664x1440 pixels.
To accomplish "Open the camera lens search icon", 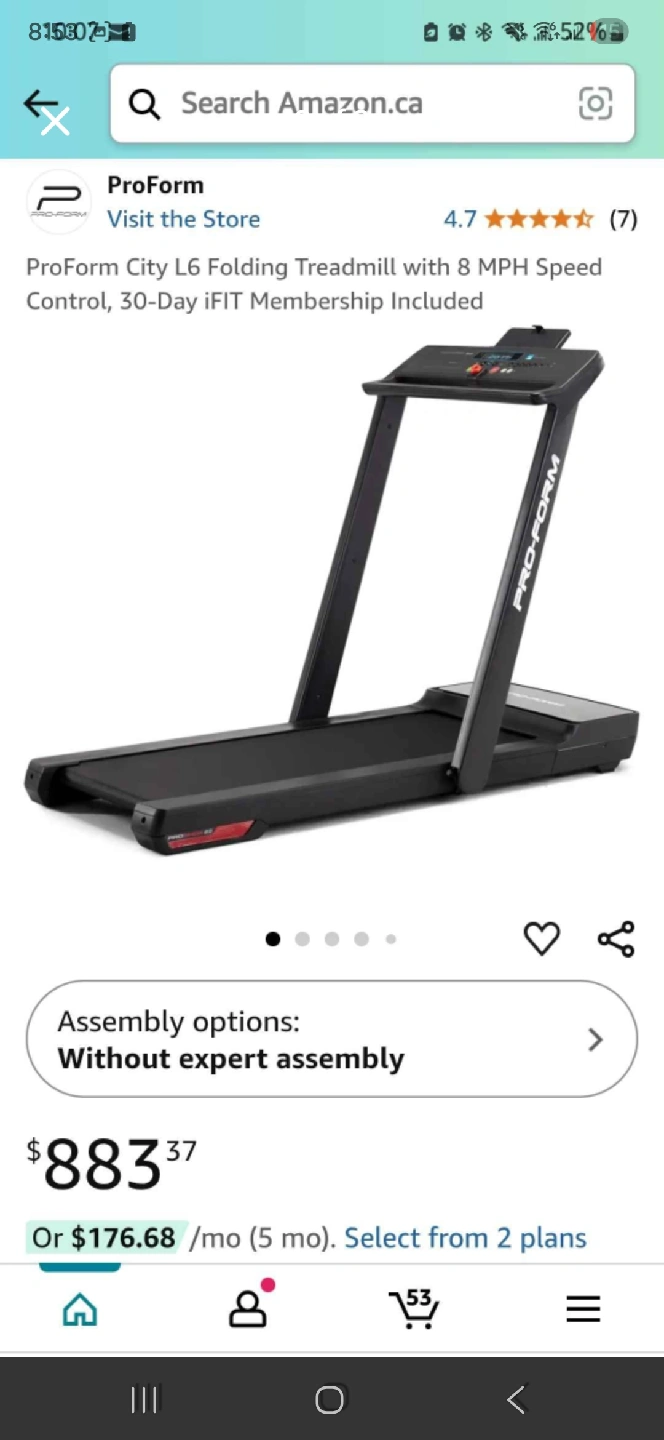I will [595, 104].
